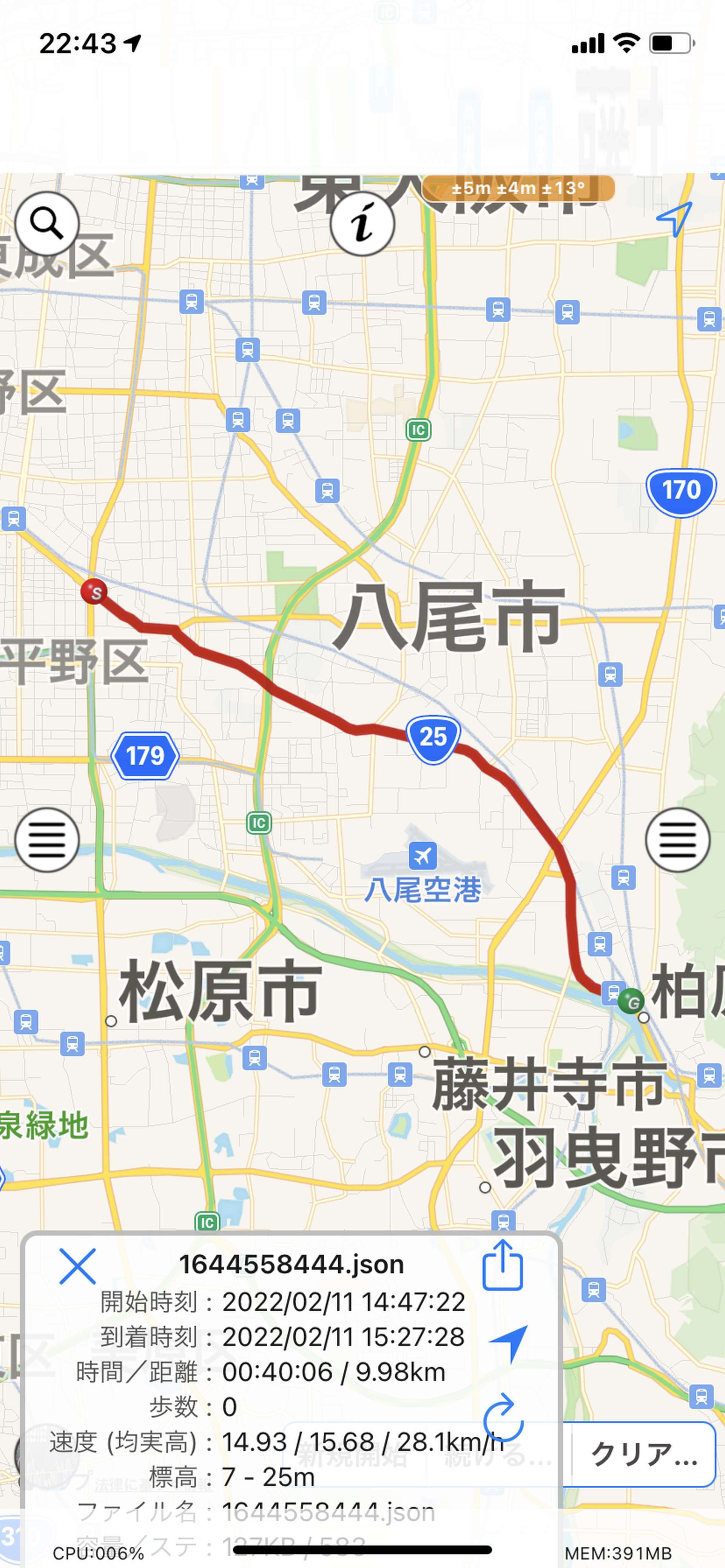
Task: Open the map search magnifier button
Action: click(x=47, y=223)
